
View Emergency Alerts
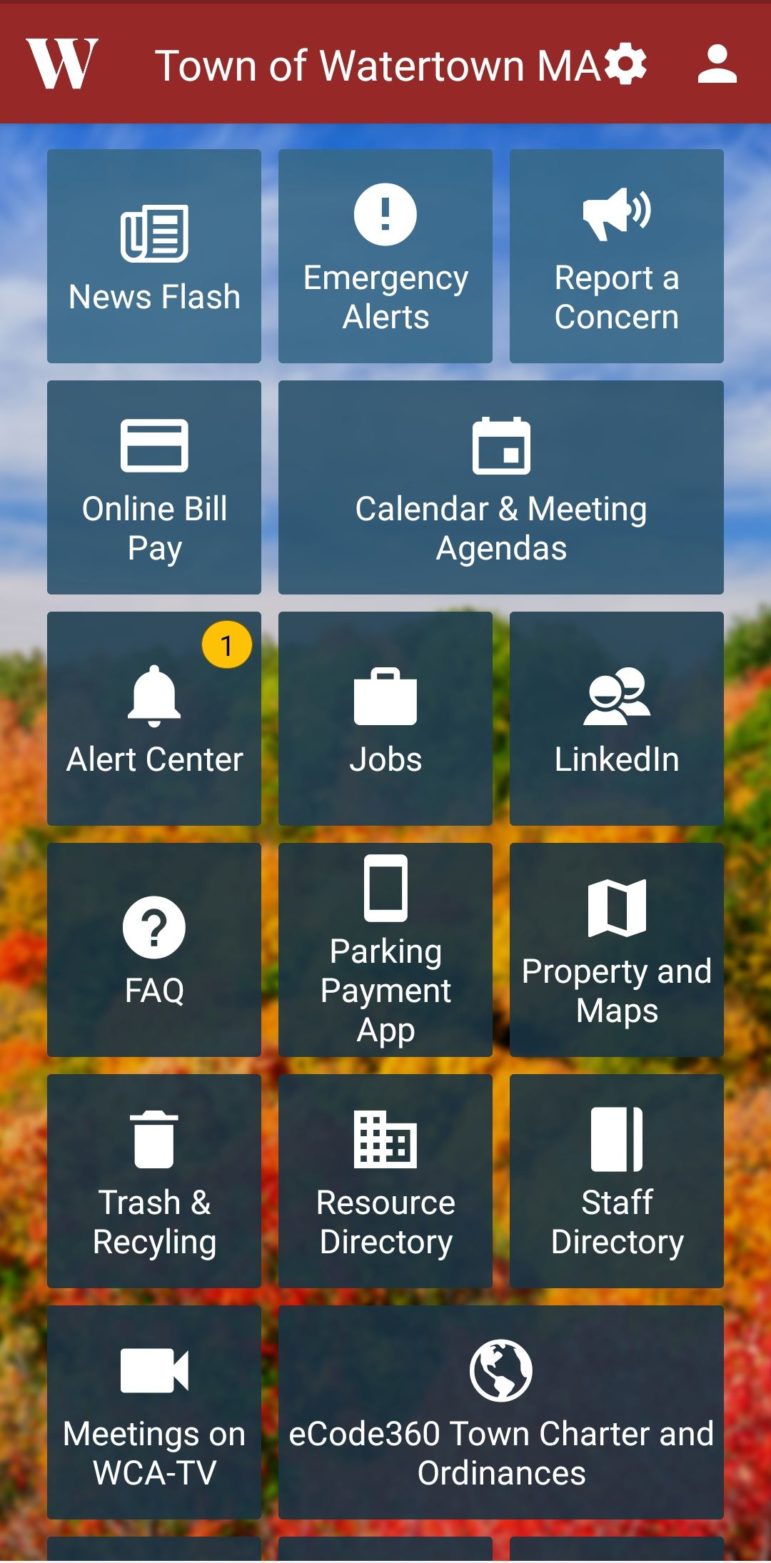[x=385, y=256]
